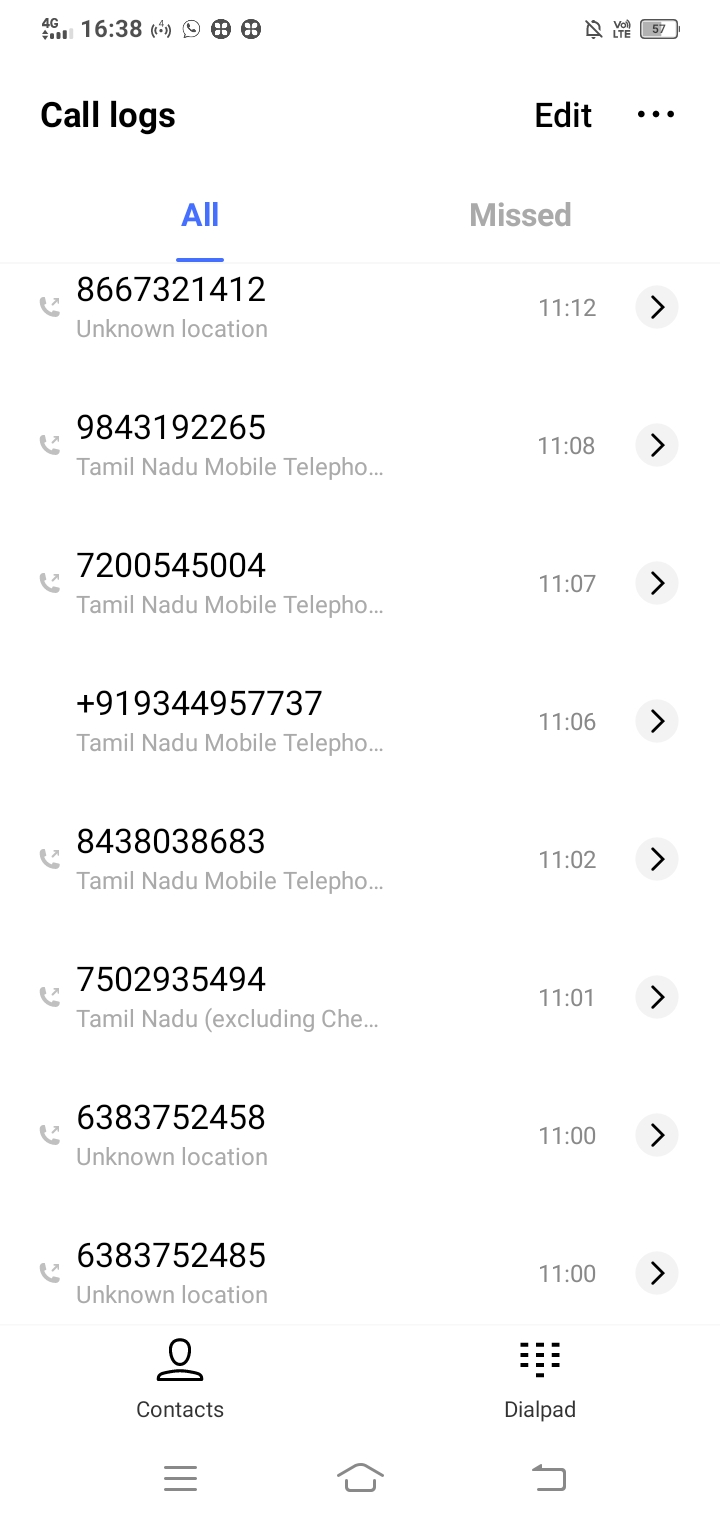Open the three-dot overflow menu
This screenshot has height=1520, width=720.
pos(656,115)
